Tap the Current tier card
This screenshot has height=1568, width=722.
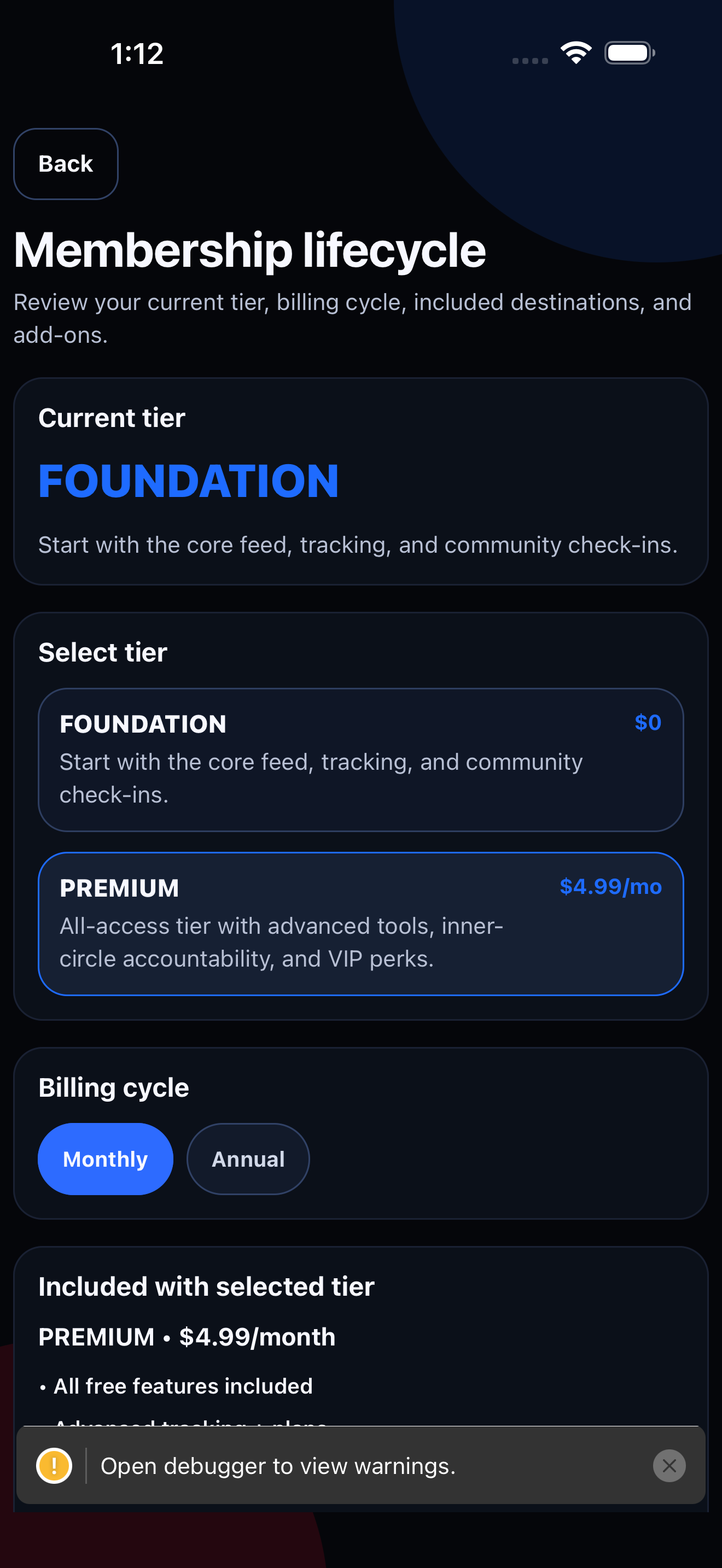(x=360, y=481)
